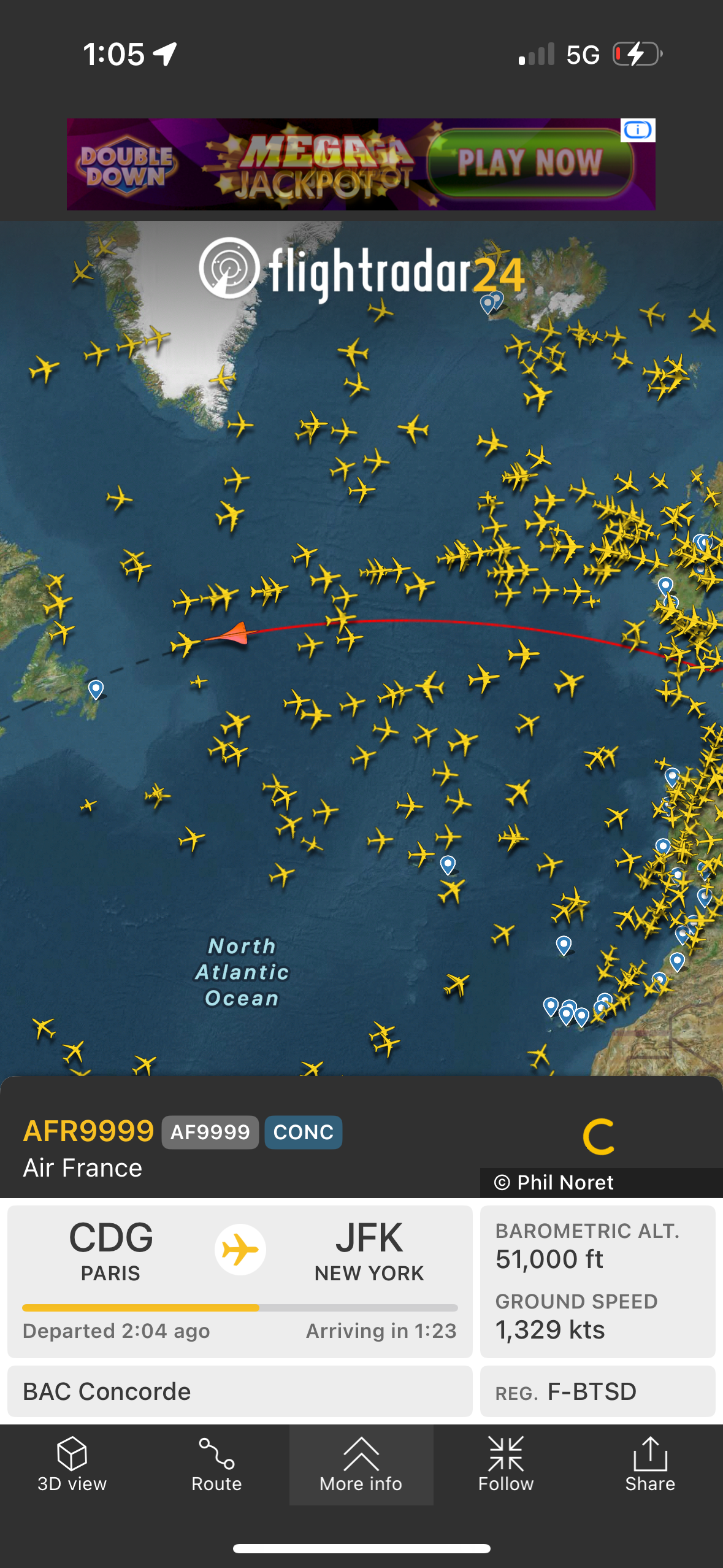
Task: Expand More info panel
Action: click(x=361, y=1464)
